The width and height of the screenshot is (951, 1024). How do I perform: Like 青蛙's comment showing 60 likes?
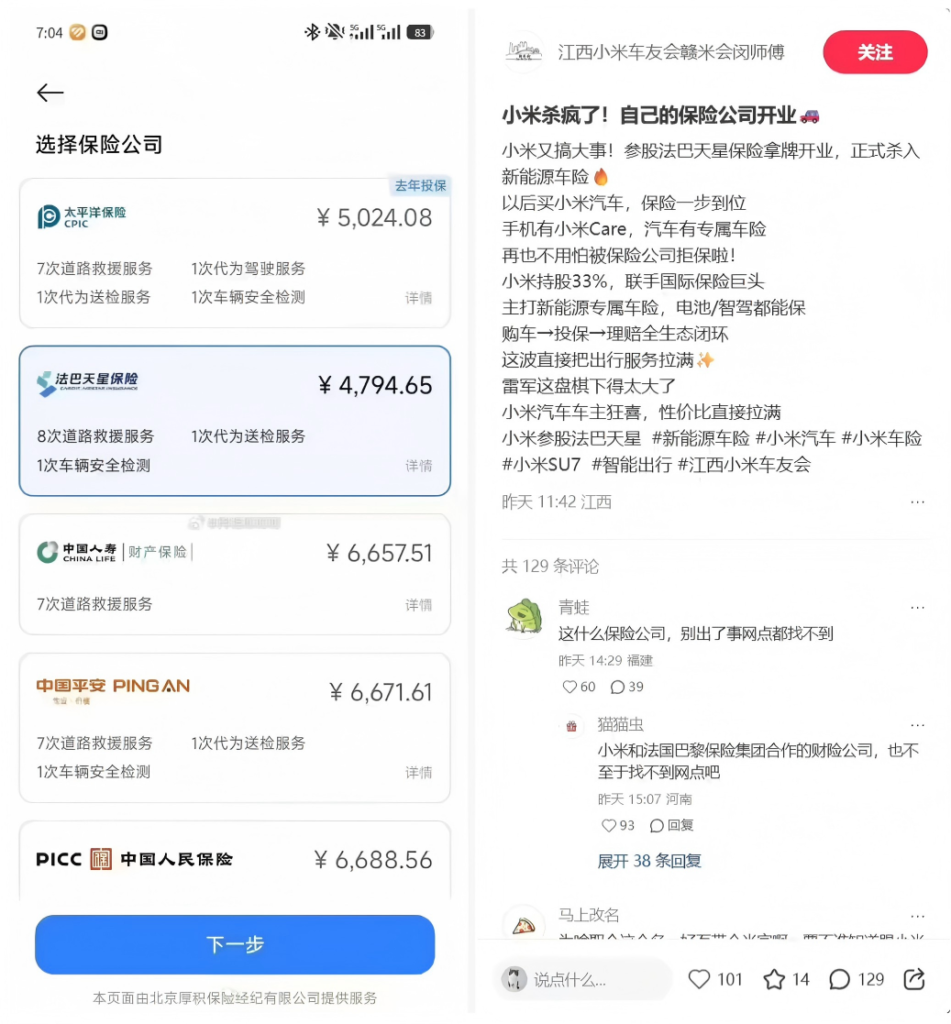pyautogui.click(x=568, y=687)
